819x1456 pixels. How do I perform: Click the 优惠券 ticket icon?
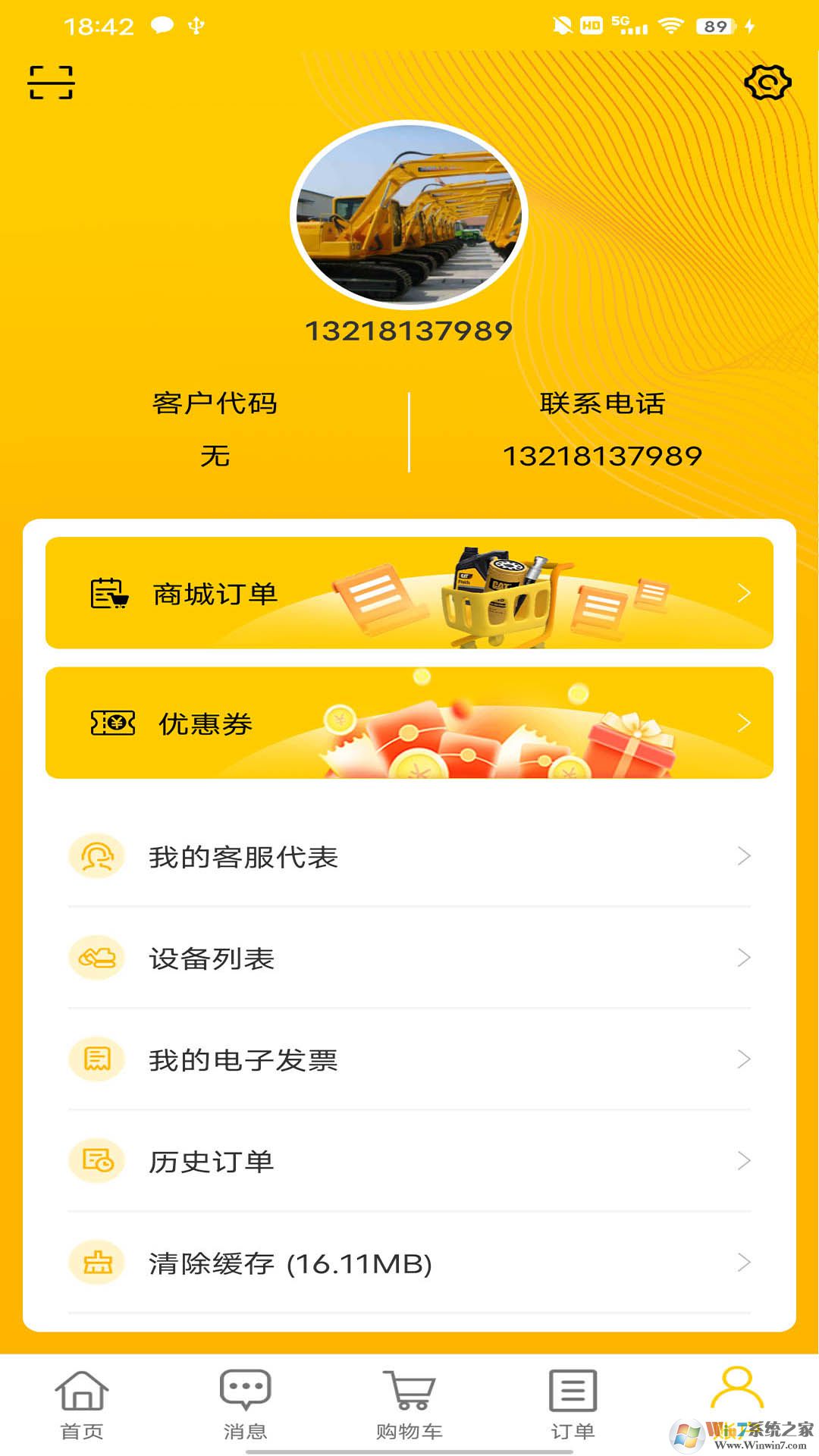[111, 723]
